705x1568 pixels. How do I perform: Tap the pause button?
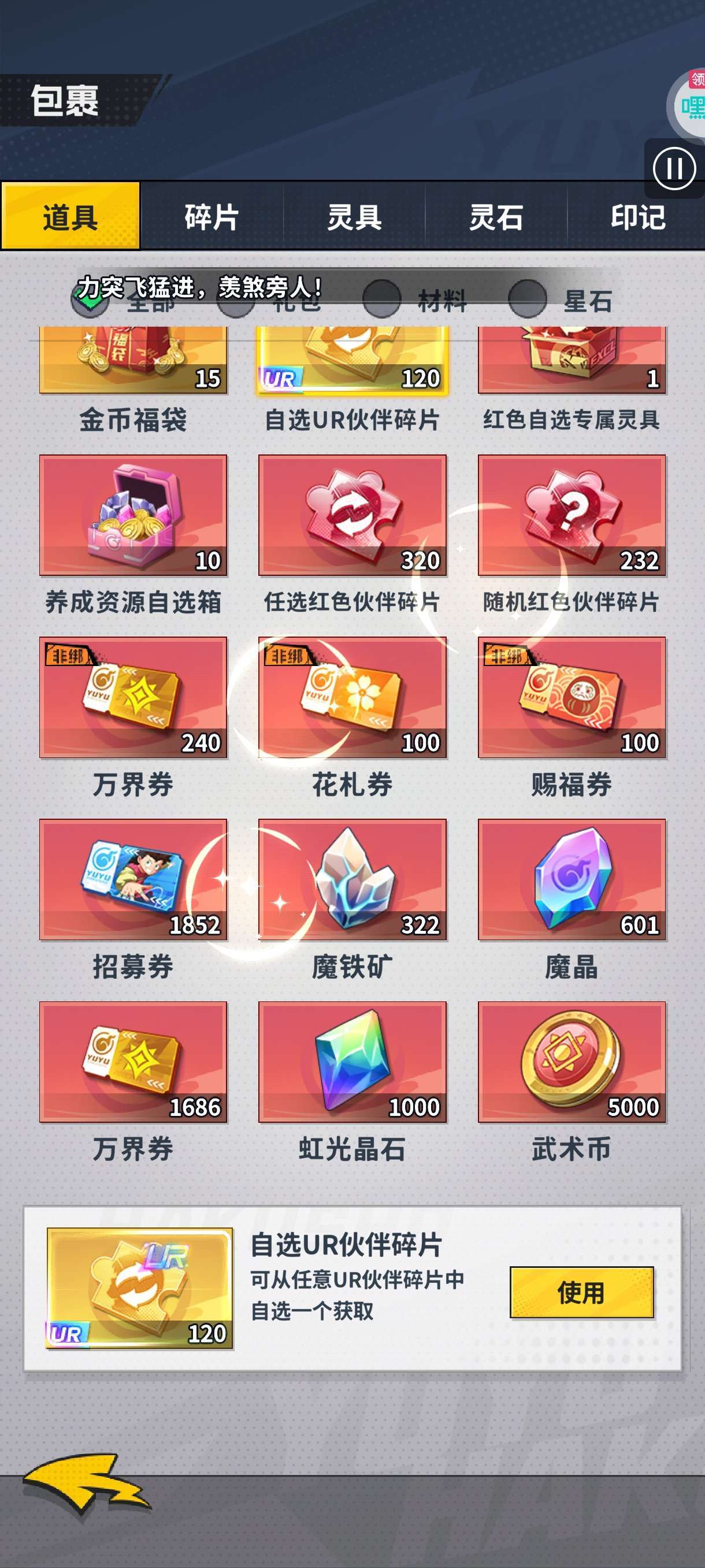click(674, 169)
